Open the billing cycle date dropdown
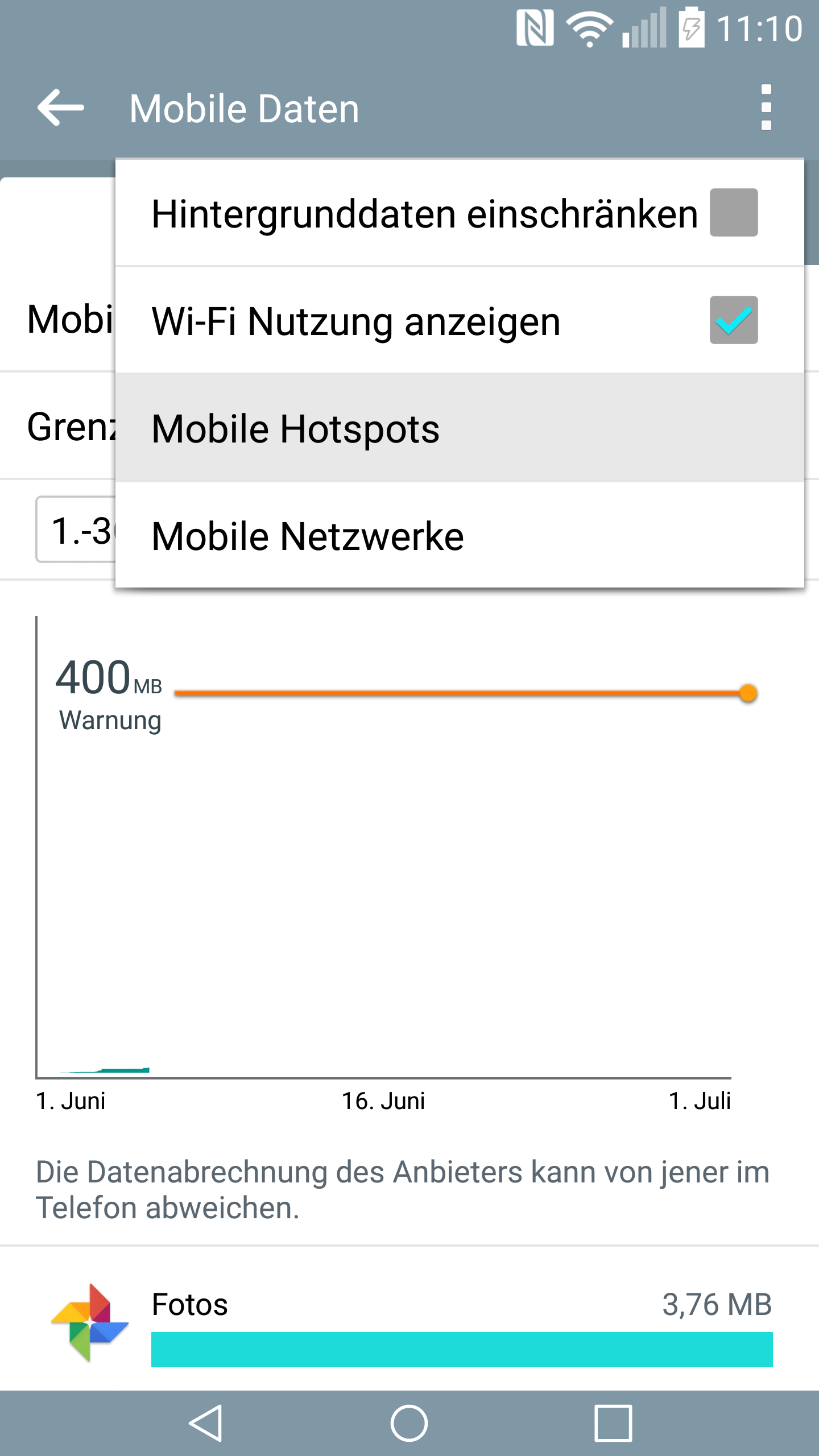Viewport: 819px width, 1456px height. point(76,530)
